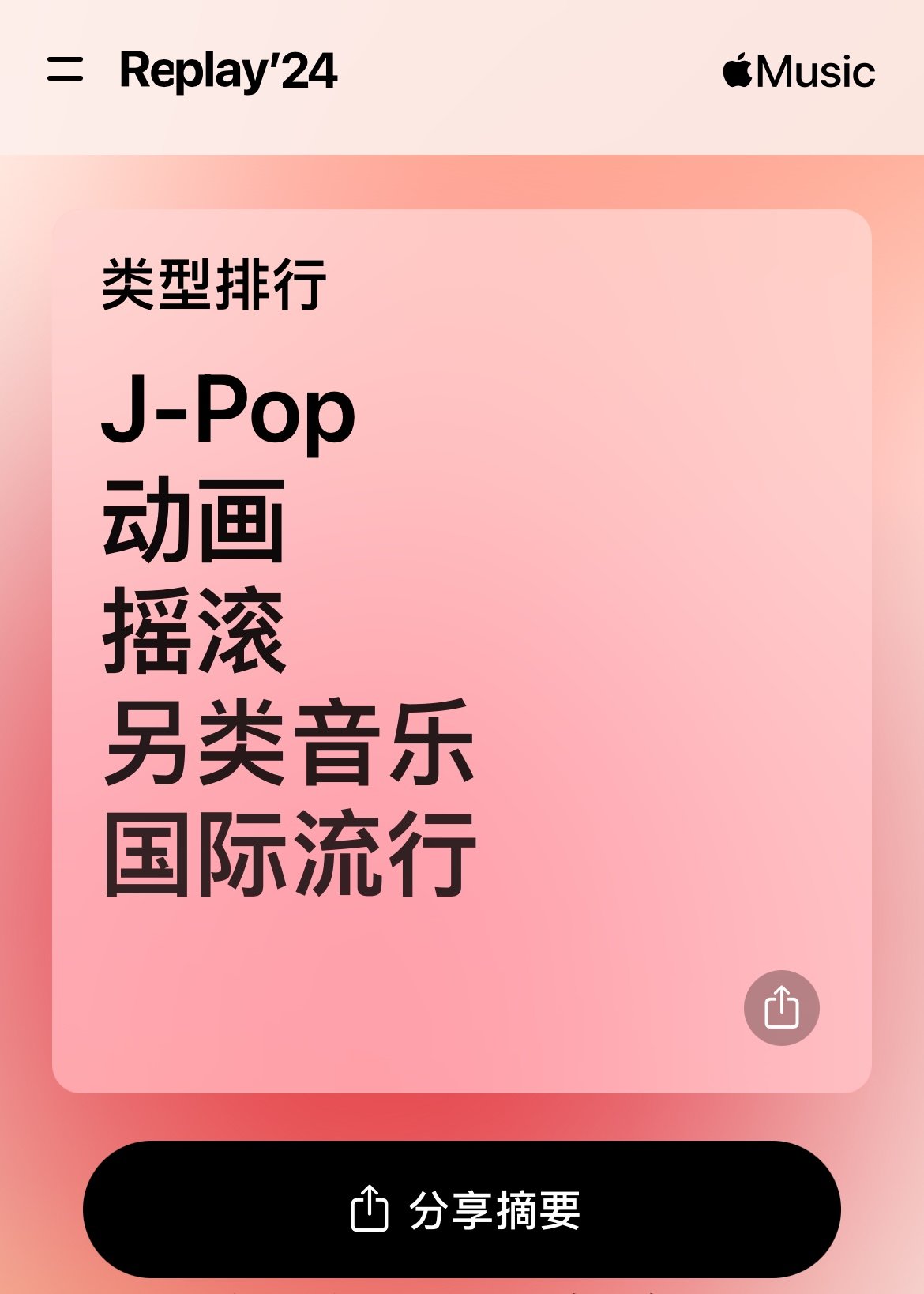Screen dimensions: 924x1294
Task: Tap the 分享摘要 button
Action: pyautogui.click(x=462, y=1209)
